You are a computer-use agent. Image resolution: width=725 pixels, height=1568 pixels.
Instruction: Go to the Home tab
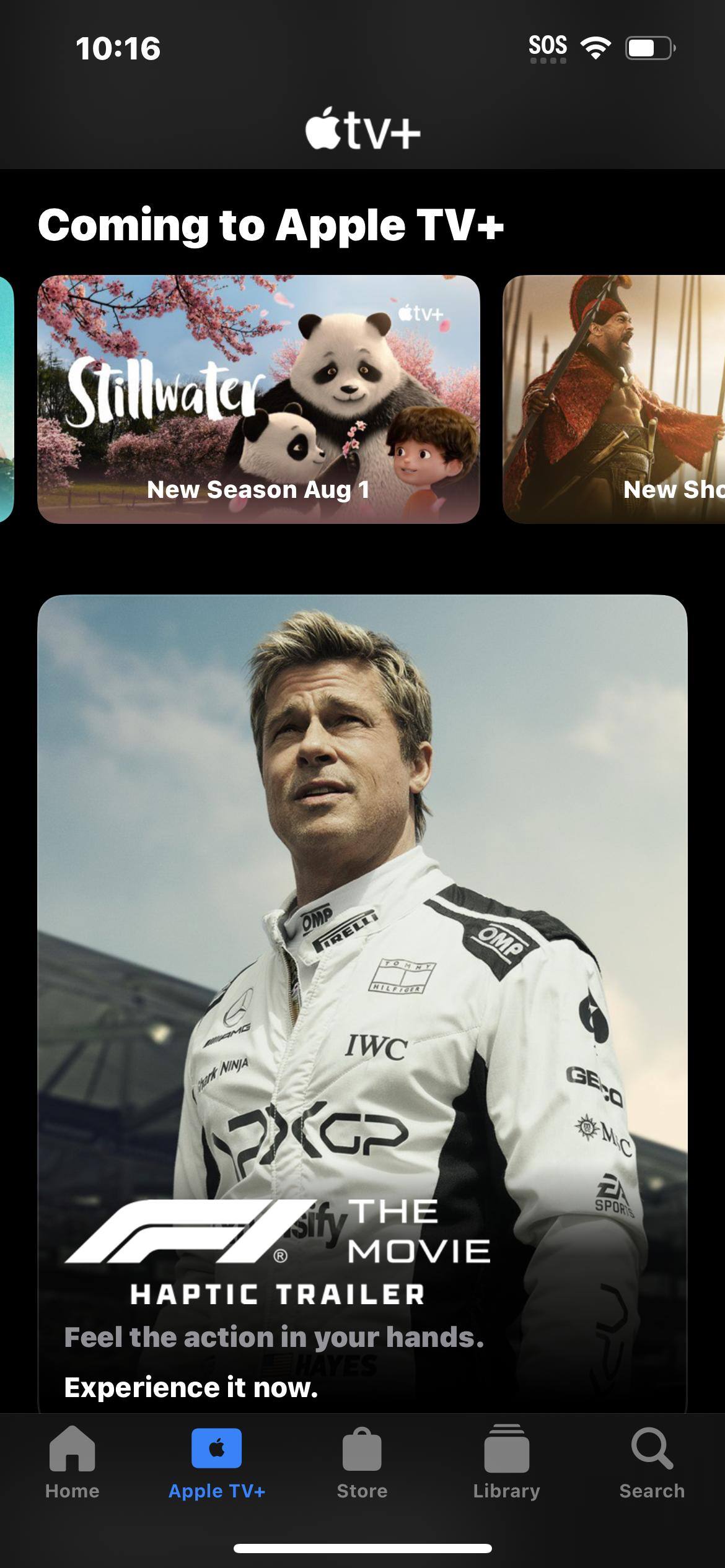coord(72,1461)
